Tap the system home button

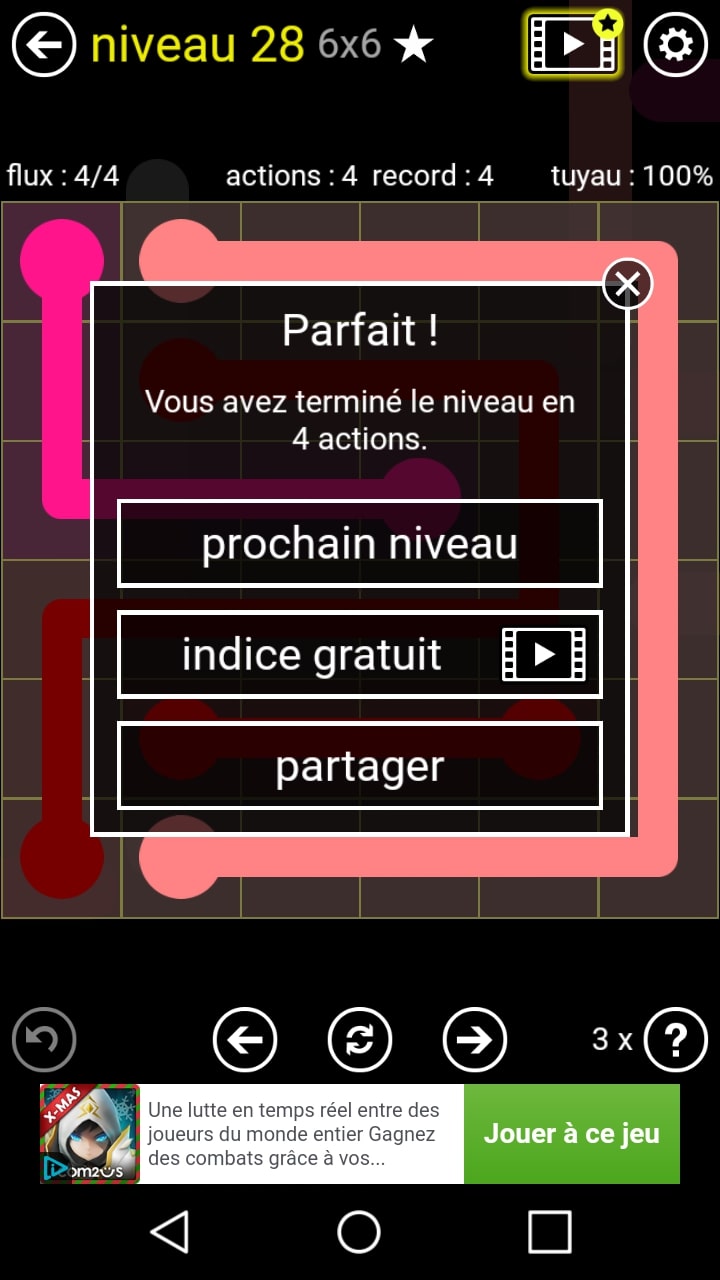click(359, 1232)
